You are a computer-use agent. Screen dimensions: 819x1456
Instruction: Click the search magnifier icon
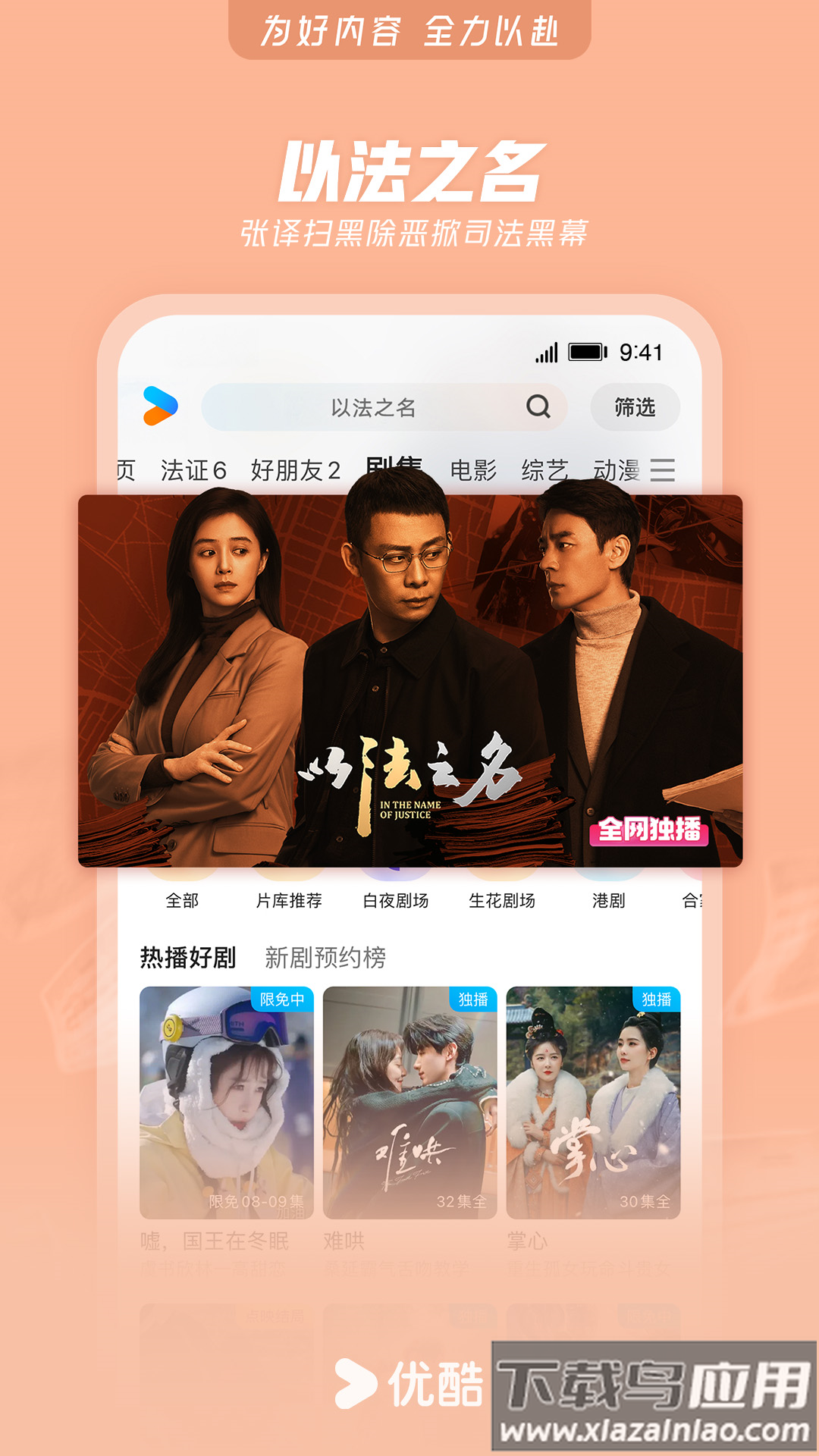tap(539, 407)
